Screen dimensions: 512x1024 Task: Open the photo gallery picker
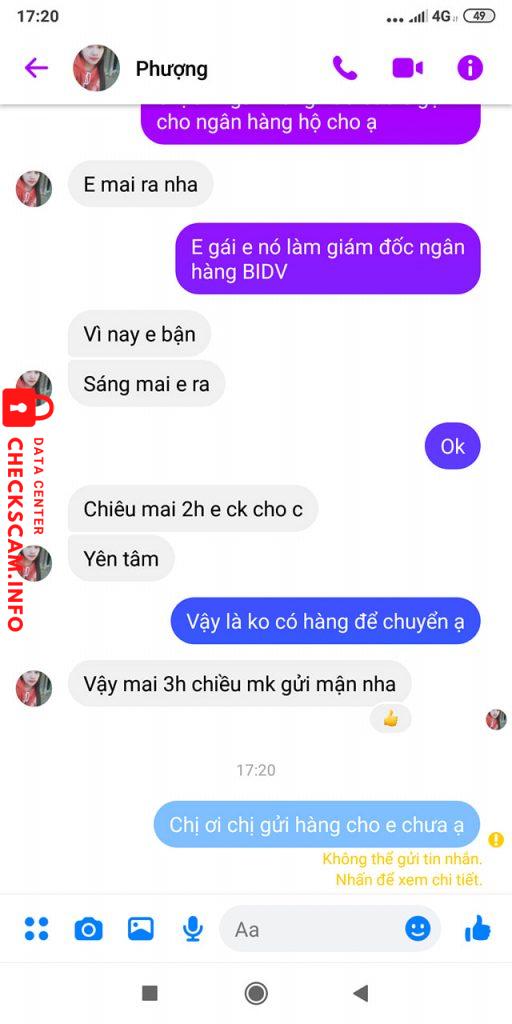click(140, 928)
